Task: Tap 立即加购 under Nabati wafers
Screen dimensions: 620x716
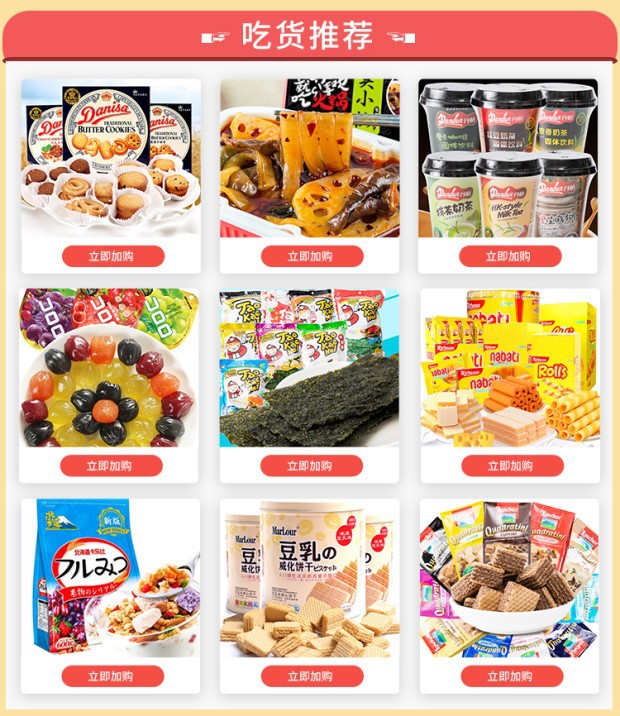Action: (508, 466)
